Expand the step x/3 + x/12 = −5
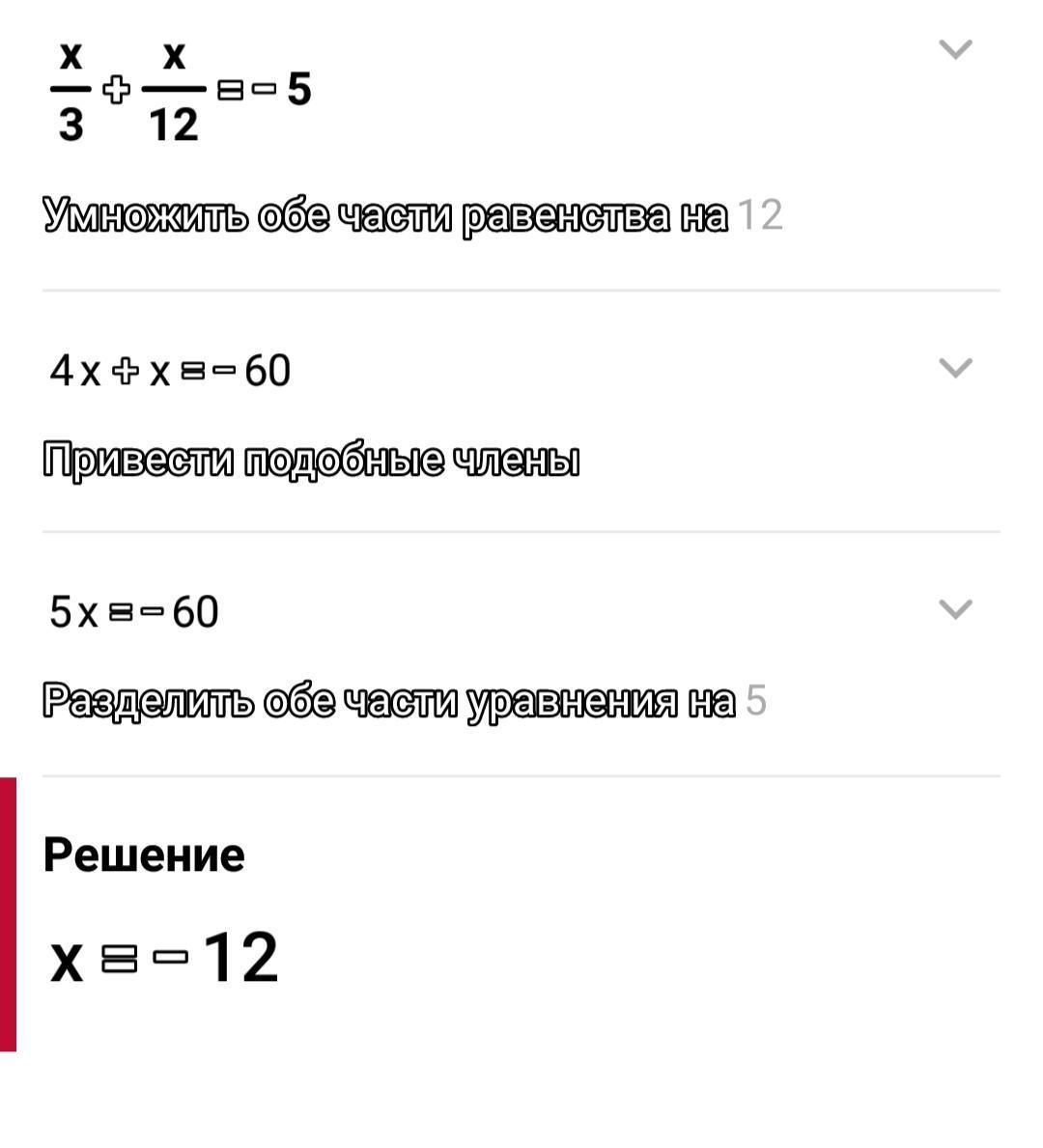 pos(954,49)
